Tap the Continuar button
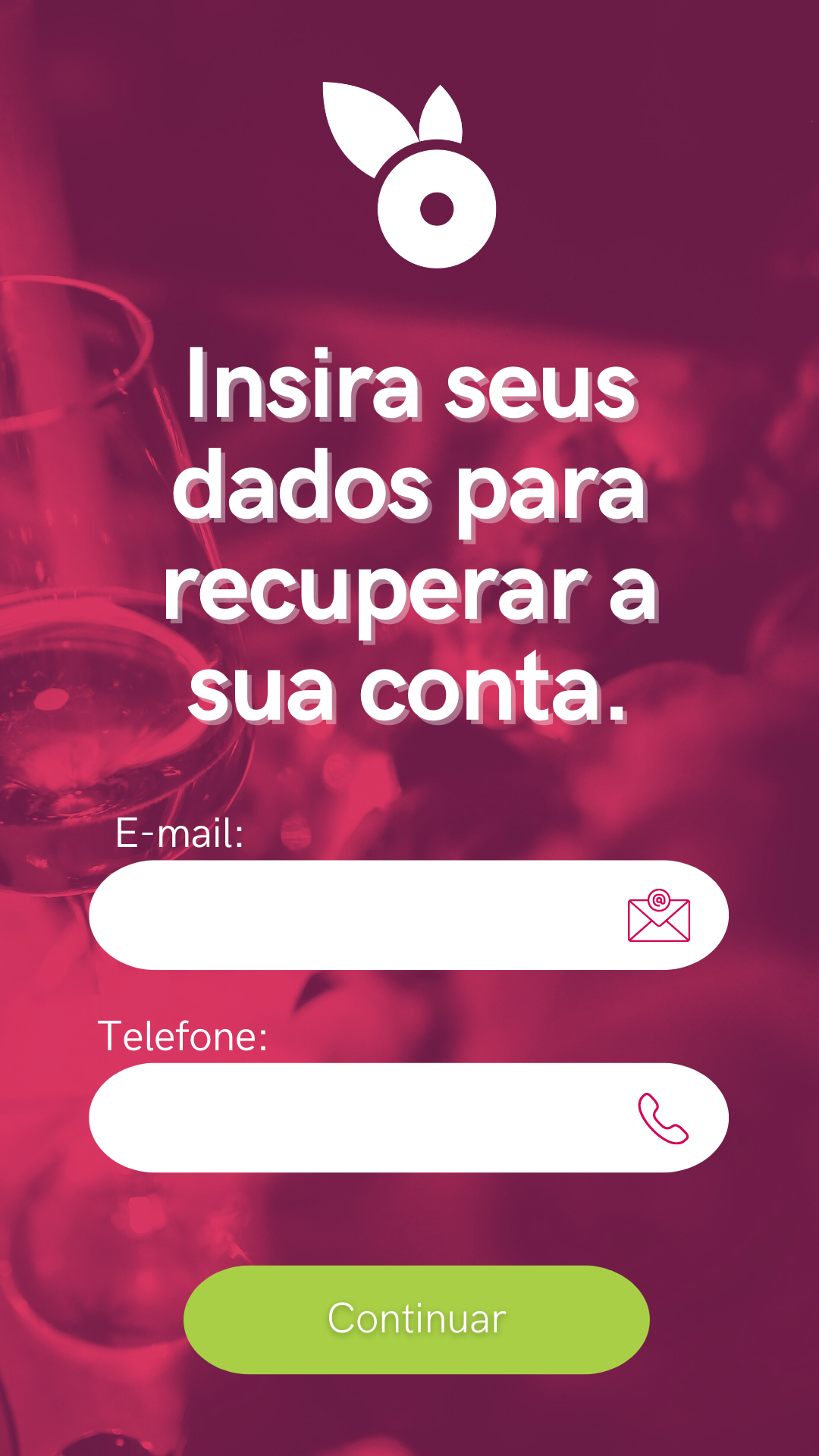 coord(416,1319)
